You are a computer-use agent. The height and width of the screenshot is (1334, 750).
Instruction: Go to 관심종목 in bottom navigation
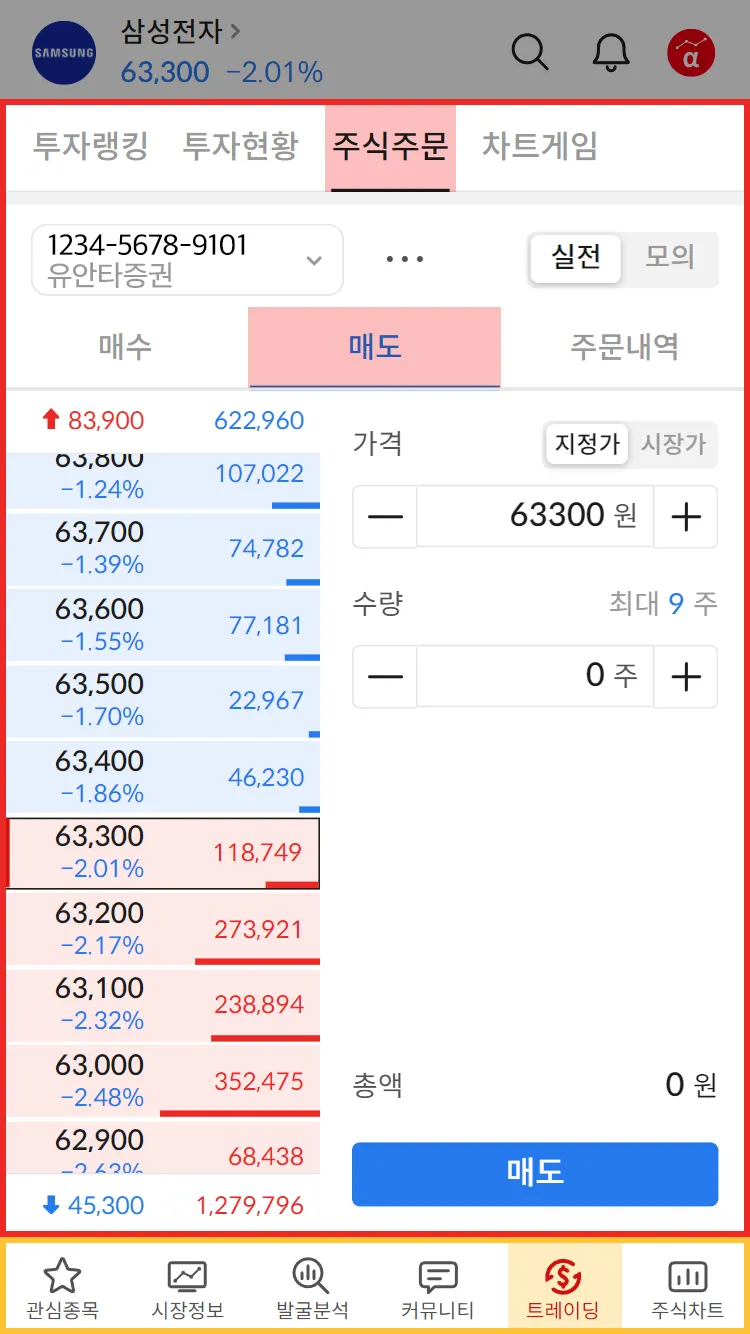coord(63,1289)
